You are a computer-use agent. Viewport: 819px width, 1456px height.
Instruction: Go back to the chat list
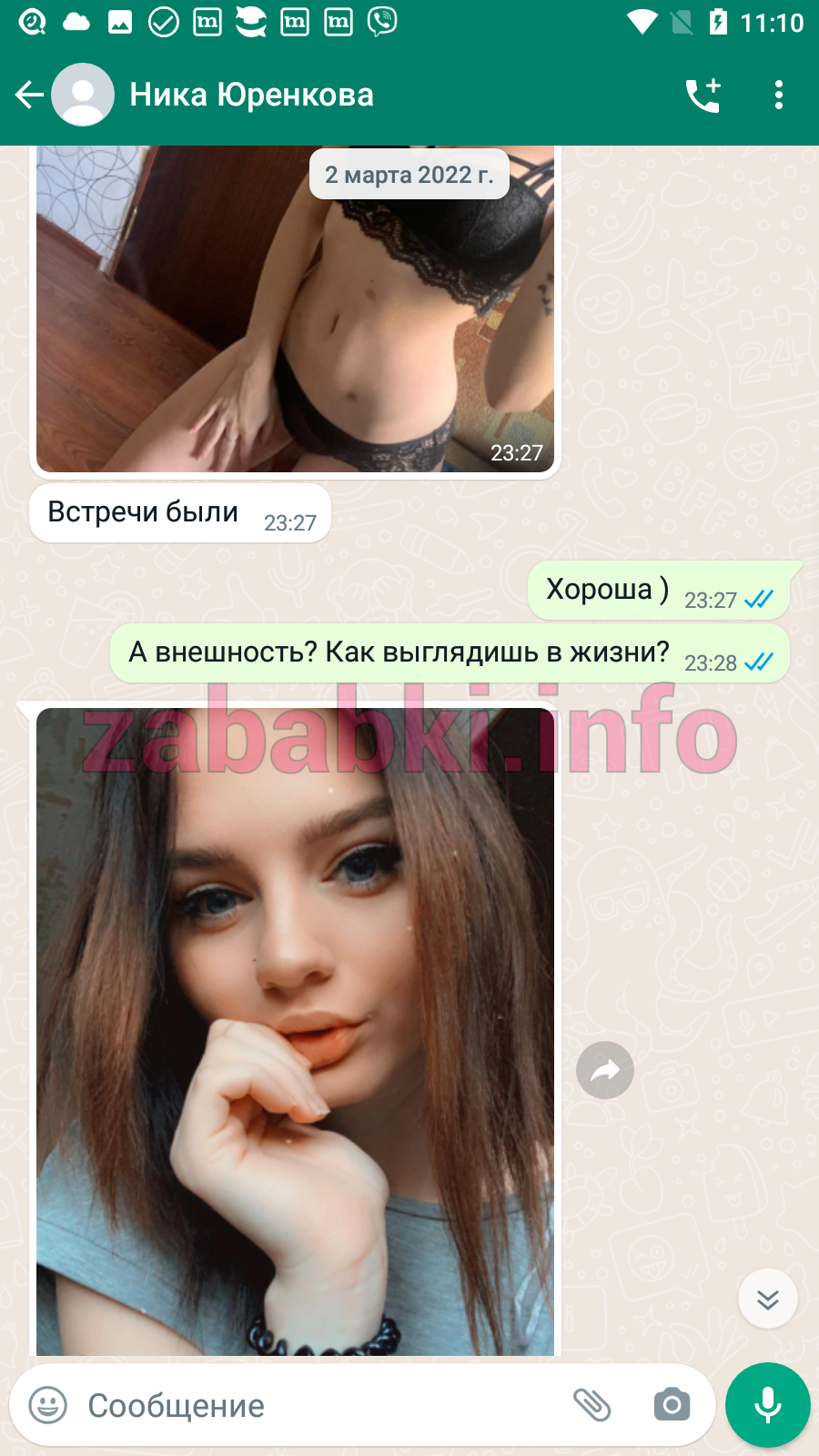pos(29,95)
